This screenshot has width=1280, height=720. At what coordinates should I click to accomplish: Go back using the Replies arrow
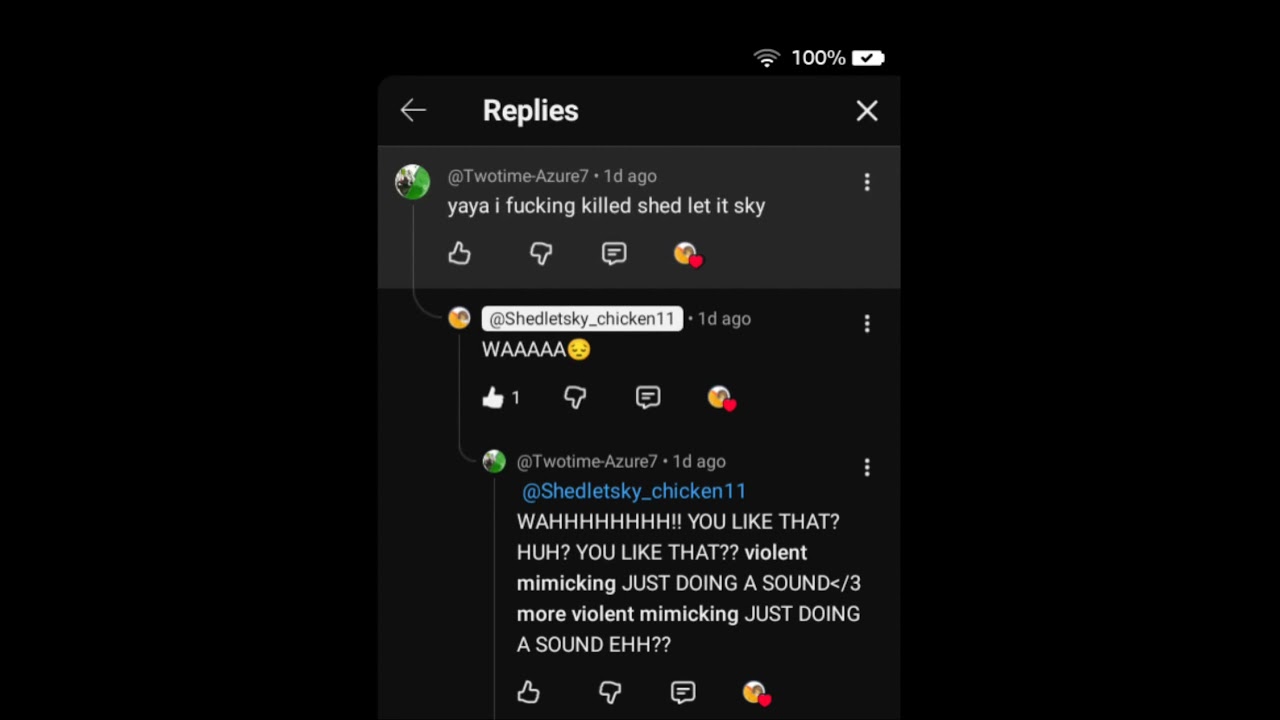point(413,111)
